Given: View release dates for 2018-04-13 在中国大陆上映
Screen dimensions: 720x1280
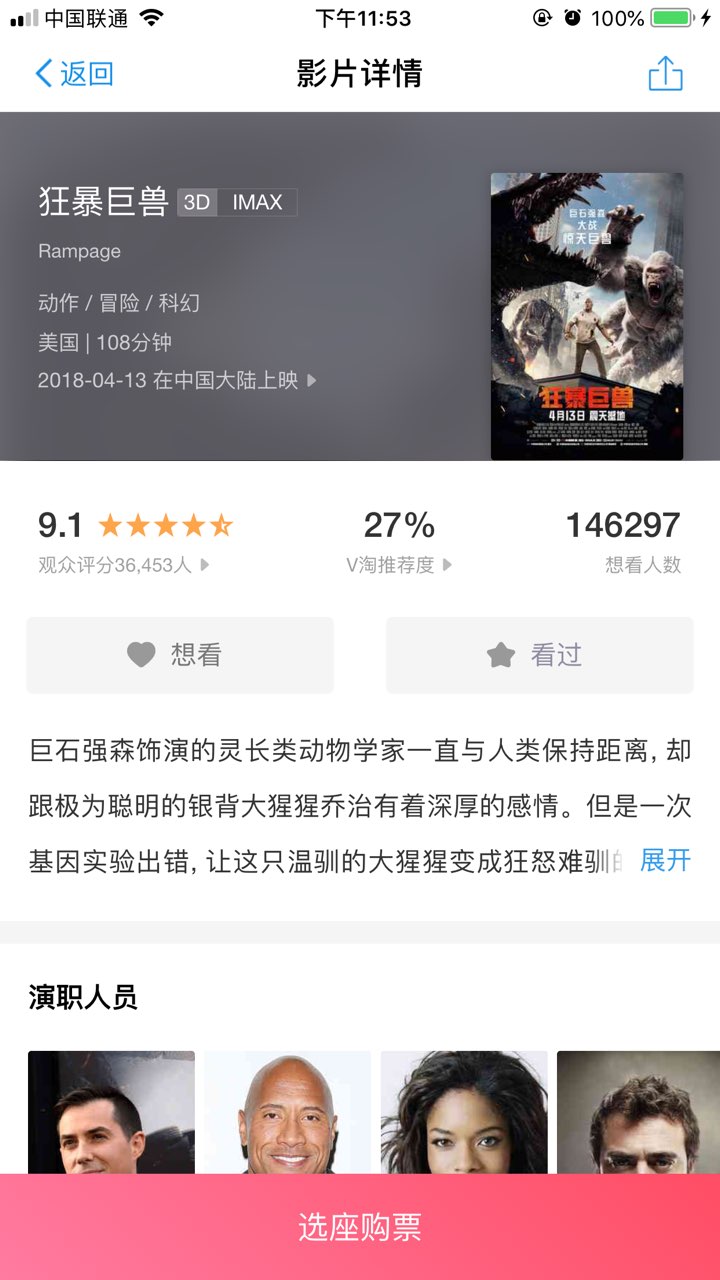Looking at the screenshot, I should (x=177, y=380).
